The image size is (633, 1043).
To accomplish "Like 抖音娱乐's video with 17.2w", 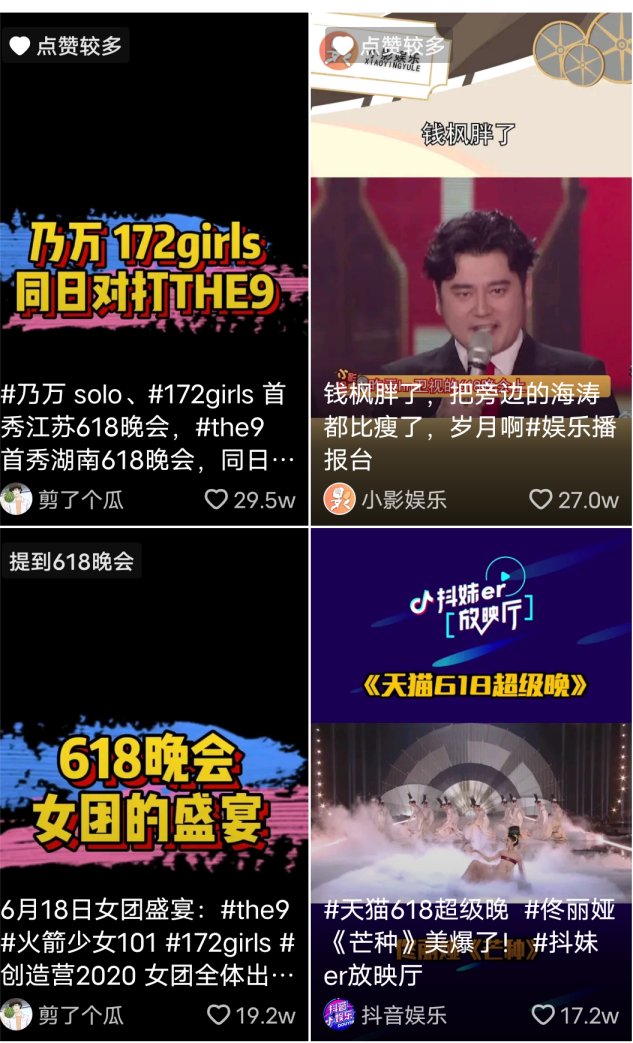I will point(543,1015).
